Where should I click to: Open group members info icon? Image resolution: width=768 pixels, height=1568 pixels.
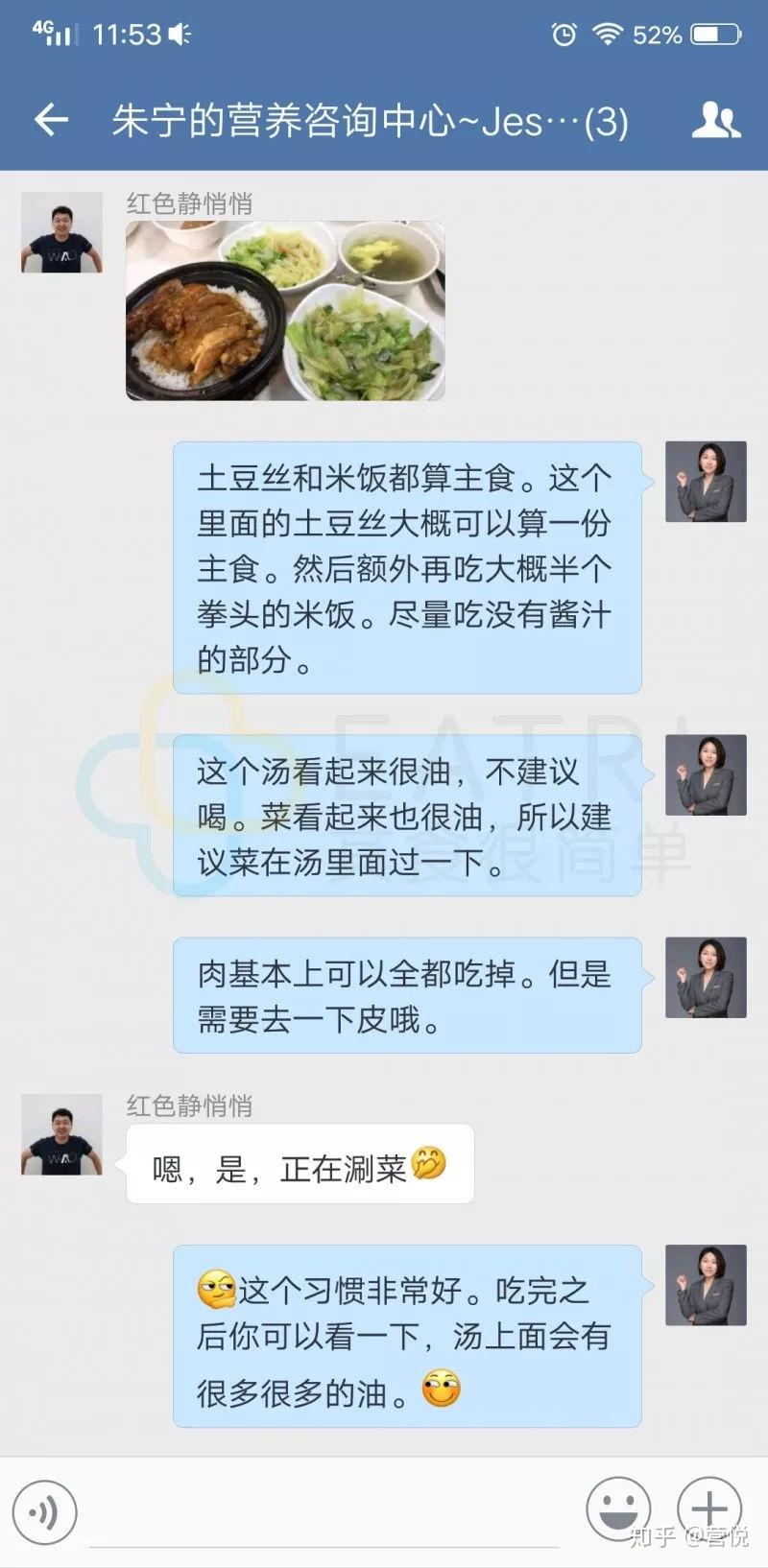coord(715,120)
